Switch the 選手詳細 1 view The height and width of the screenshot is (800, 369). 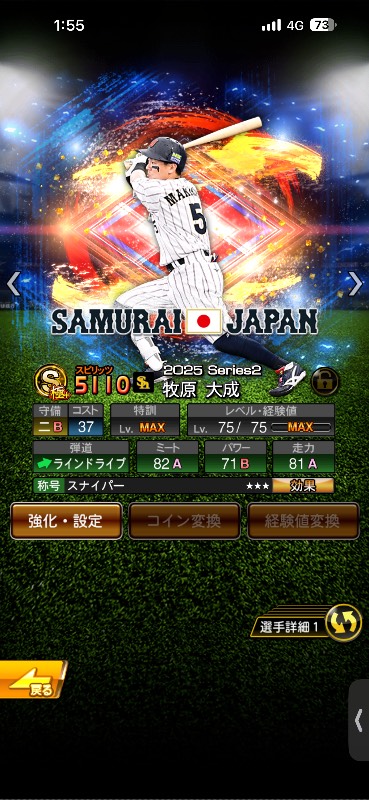pos(343,622)
